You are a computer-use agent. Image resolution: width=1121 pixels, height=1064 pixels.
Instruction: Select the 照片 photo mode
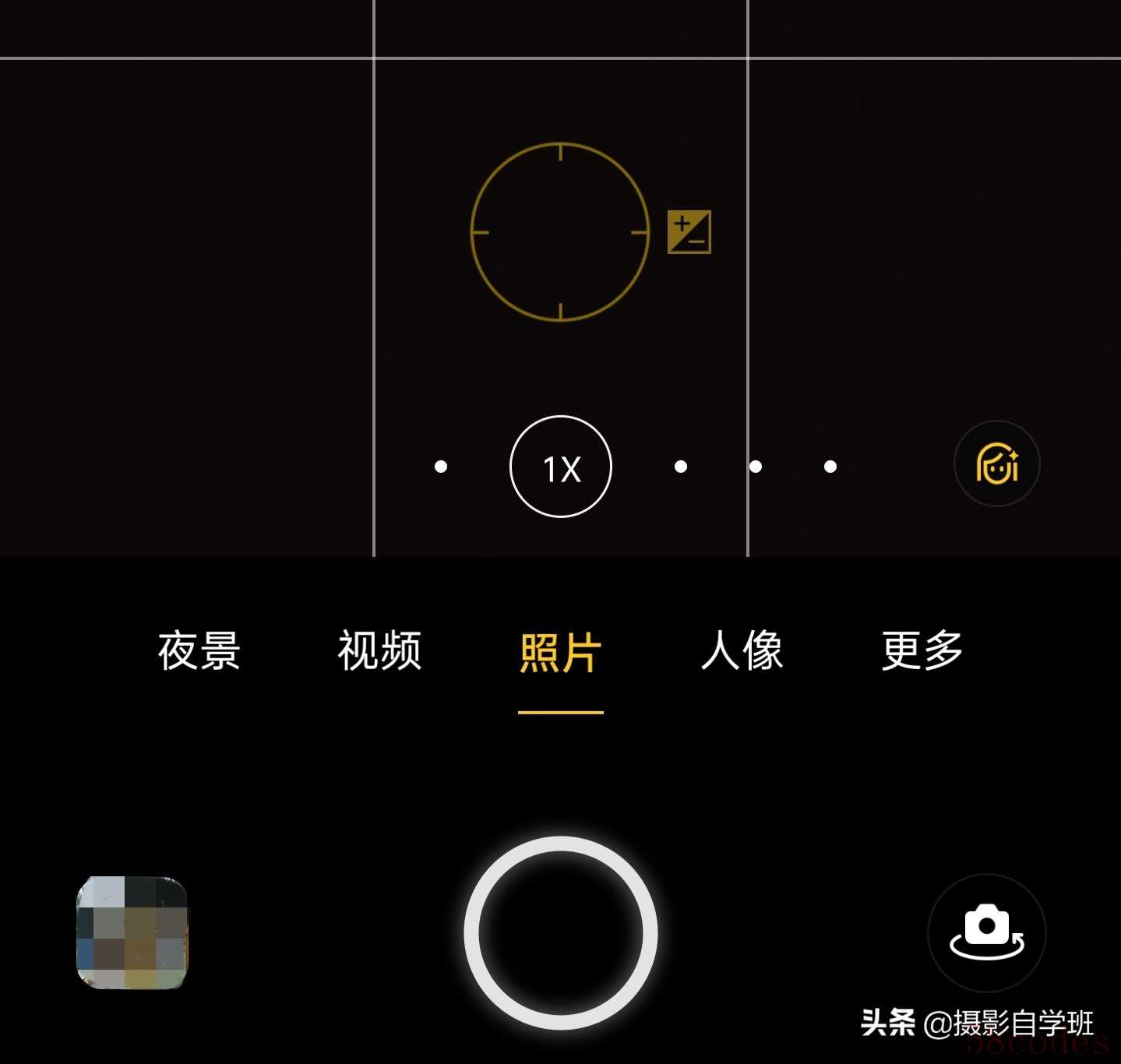click(560, 653)
